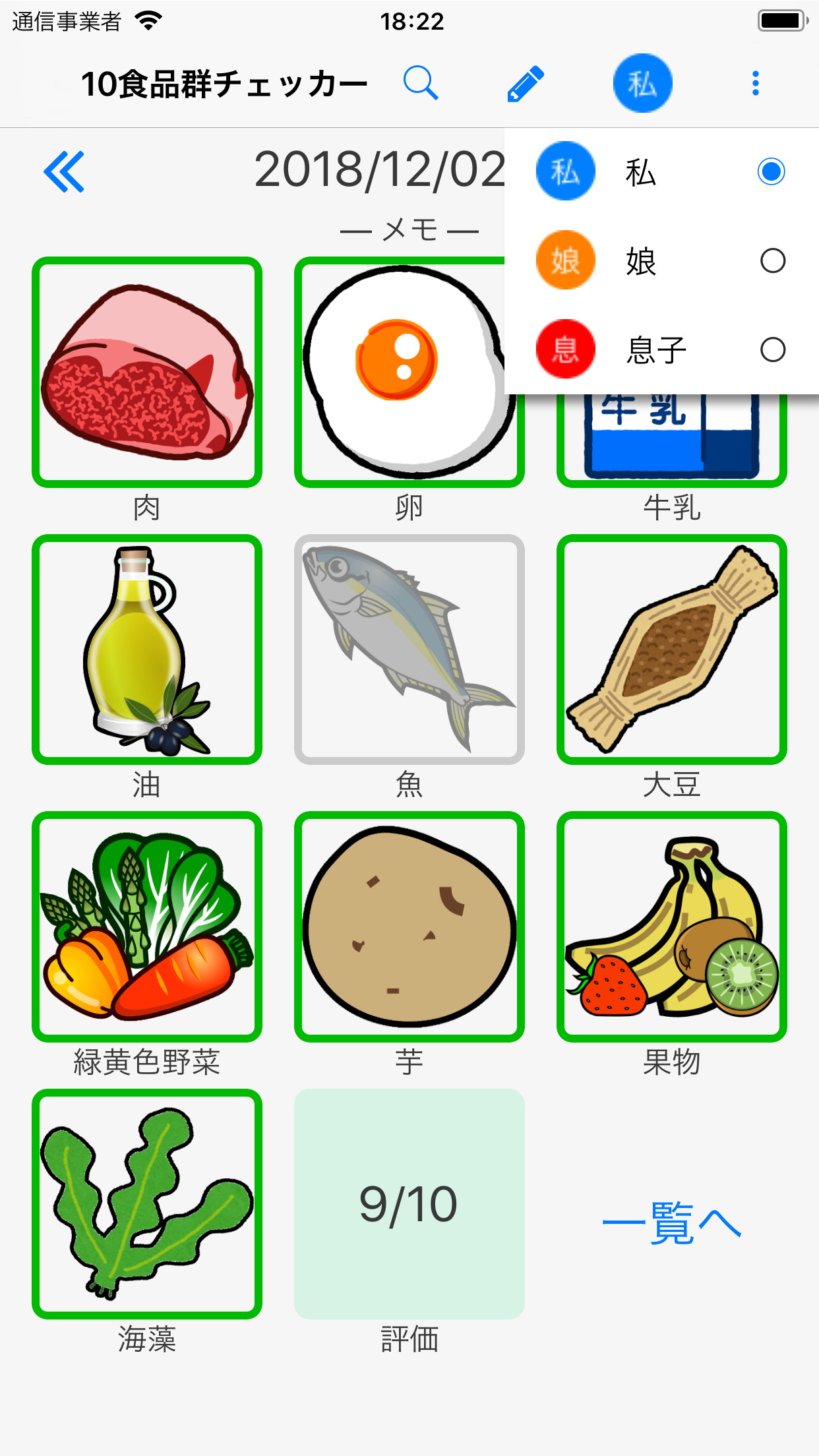Viewport: 819px width, 1456px height.
Task: Open the 一覧へ list link
Action: tap(672, 1222)
